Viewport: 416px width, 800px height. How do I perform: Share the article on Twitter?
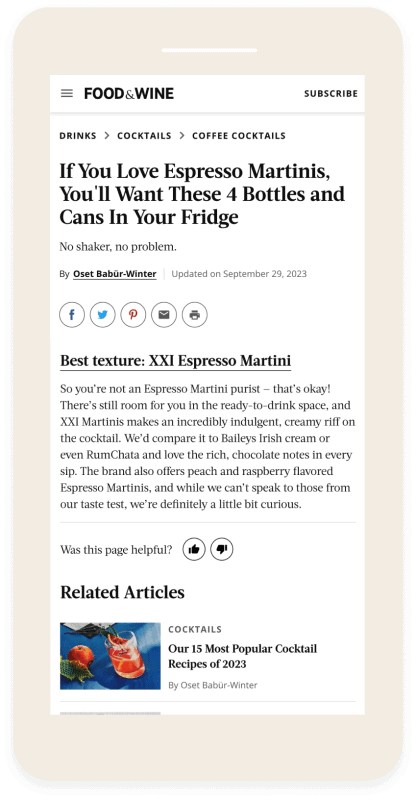pos(103,315)
